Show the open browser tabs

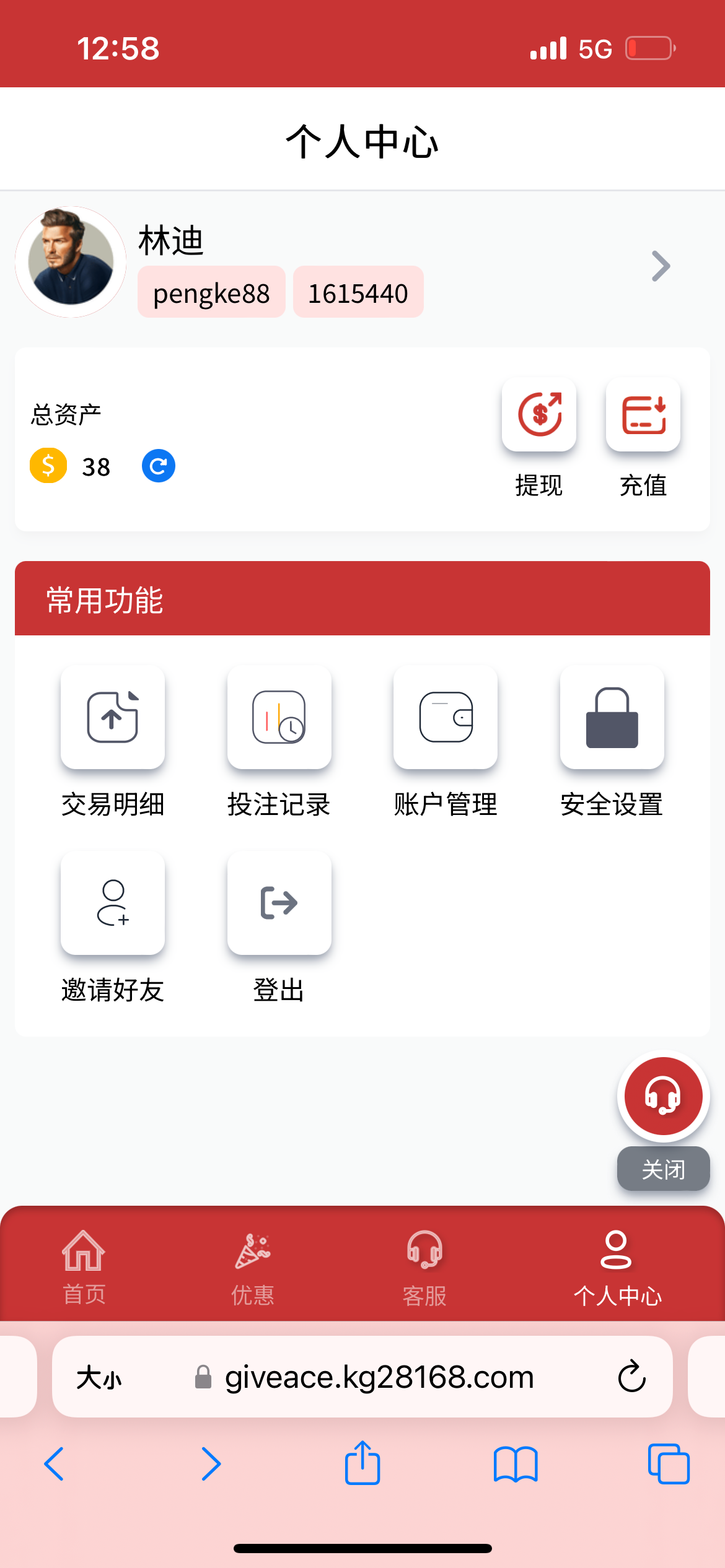(x=668, y=1464)
